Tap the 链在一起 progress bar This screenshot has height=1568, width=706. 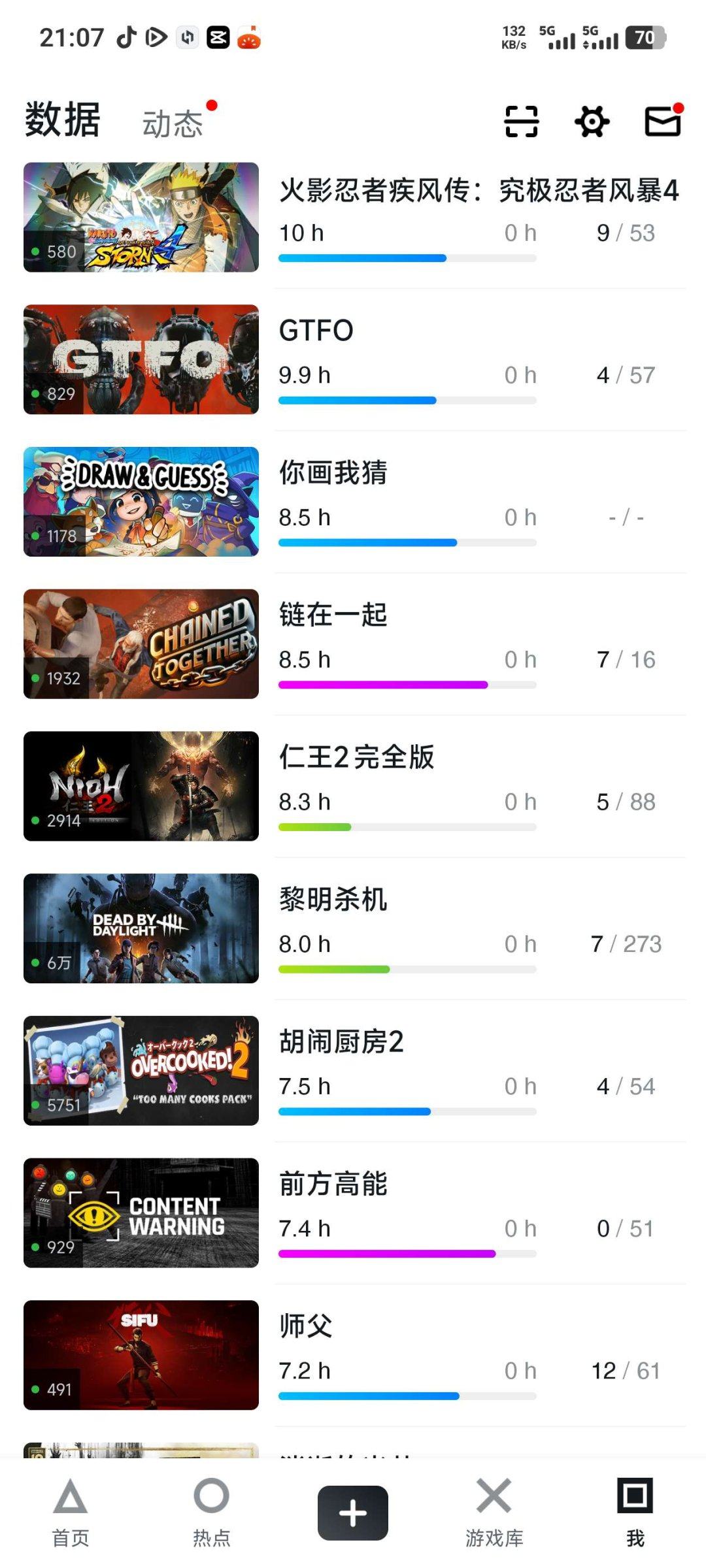(x=405, y=685)
